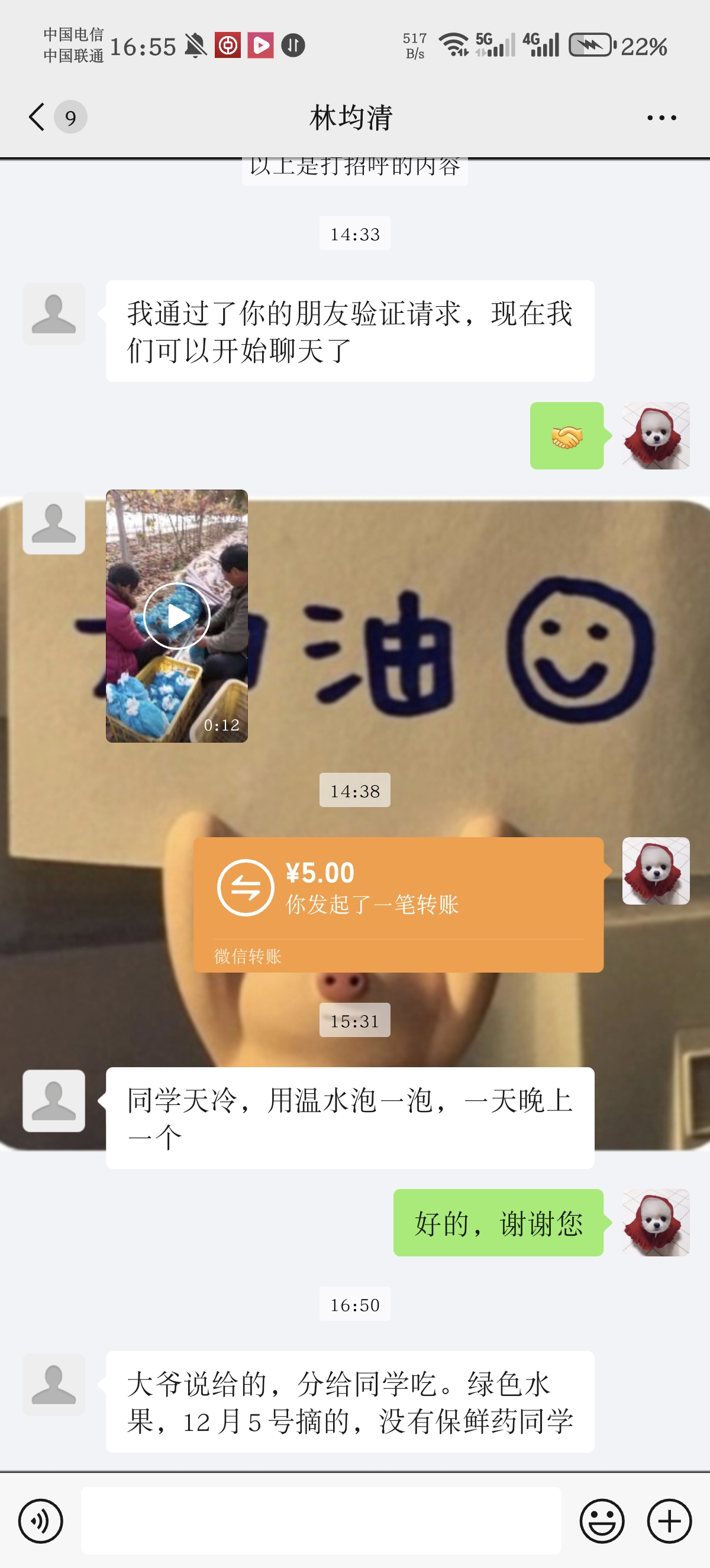Tap own avatar next to 好的，谢谢您

(655, 1222)
